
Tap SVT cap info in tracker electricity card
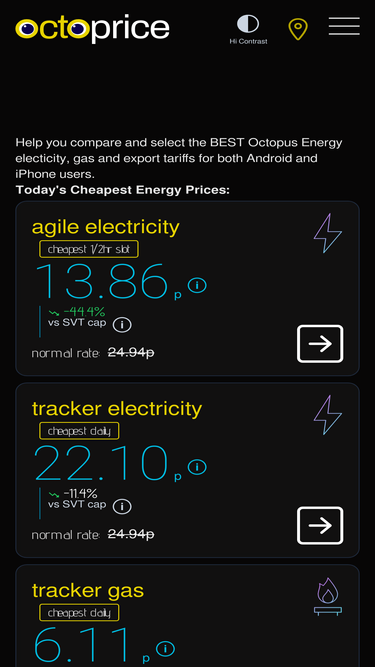tap(122, 507)
